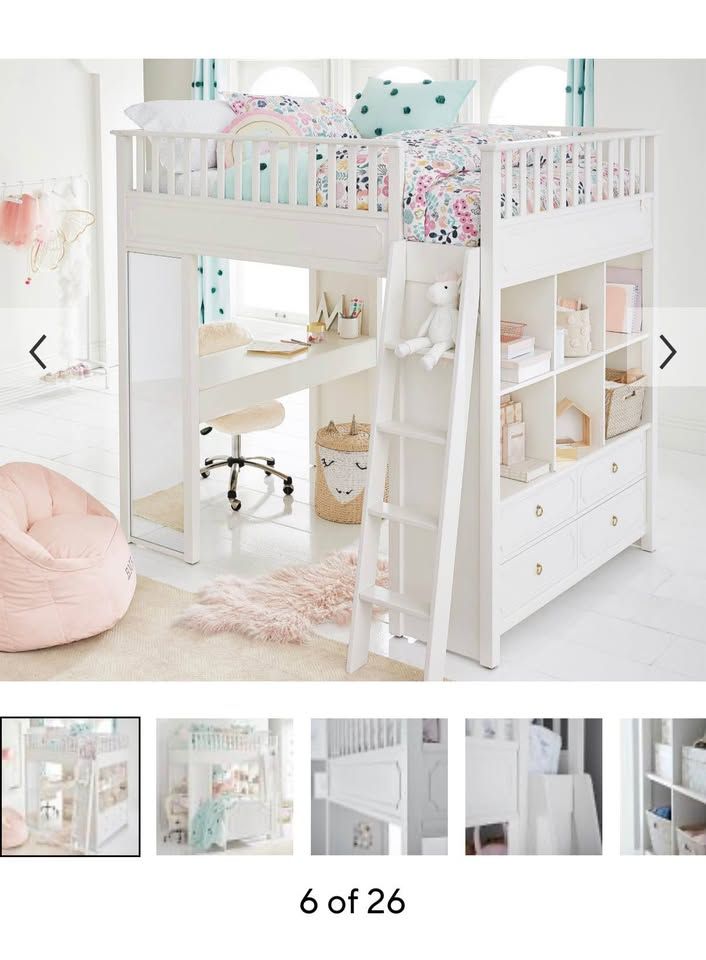This screenshot has height=960, width=706.
Task: Open the fourth thumbnail of ladder closeup
Action: point(533,786)
